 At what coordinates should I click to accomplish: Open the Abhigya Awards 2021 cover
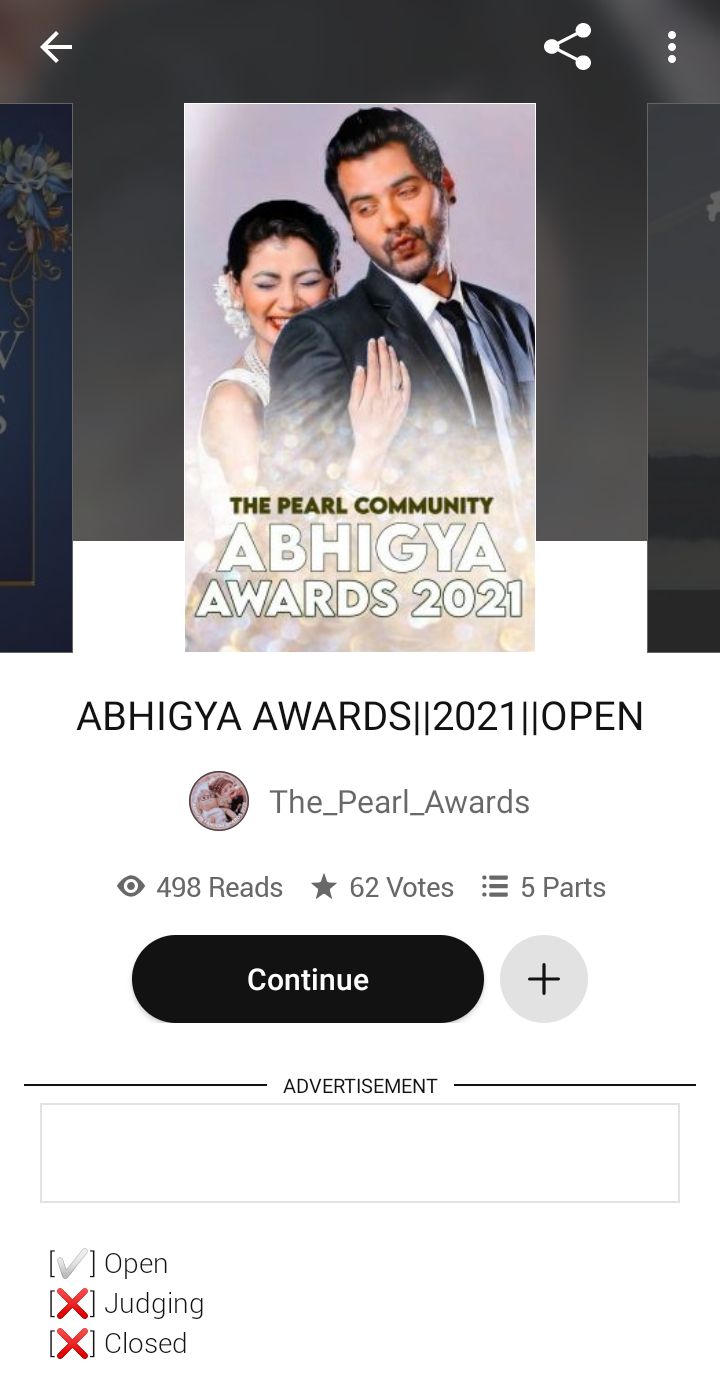[360, 378]
